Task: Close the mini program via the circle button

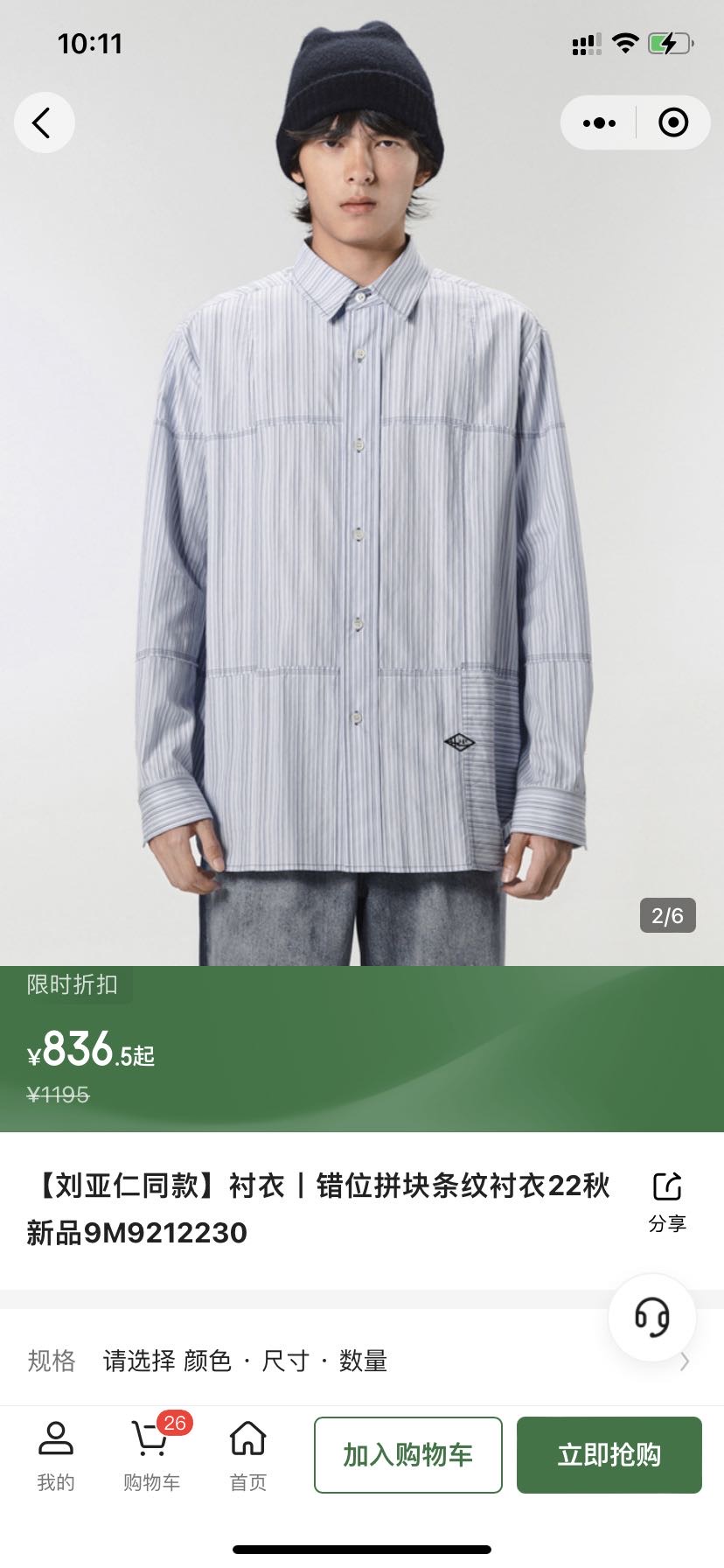Action: [672, 123]
